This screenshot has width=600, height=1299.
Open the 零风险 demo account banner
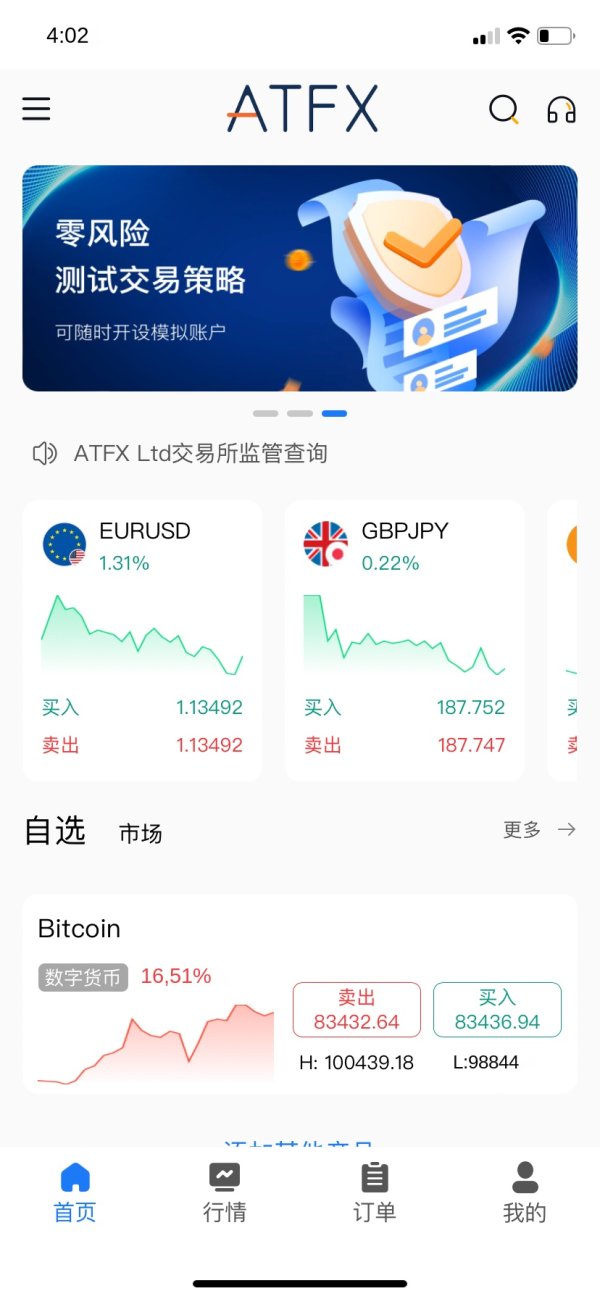pyautogui.click(x=300, y=278)
